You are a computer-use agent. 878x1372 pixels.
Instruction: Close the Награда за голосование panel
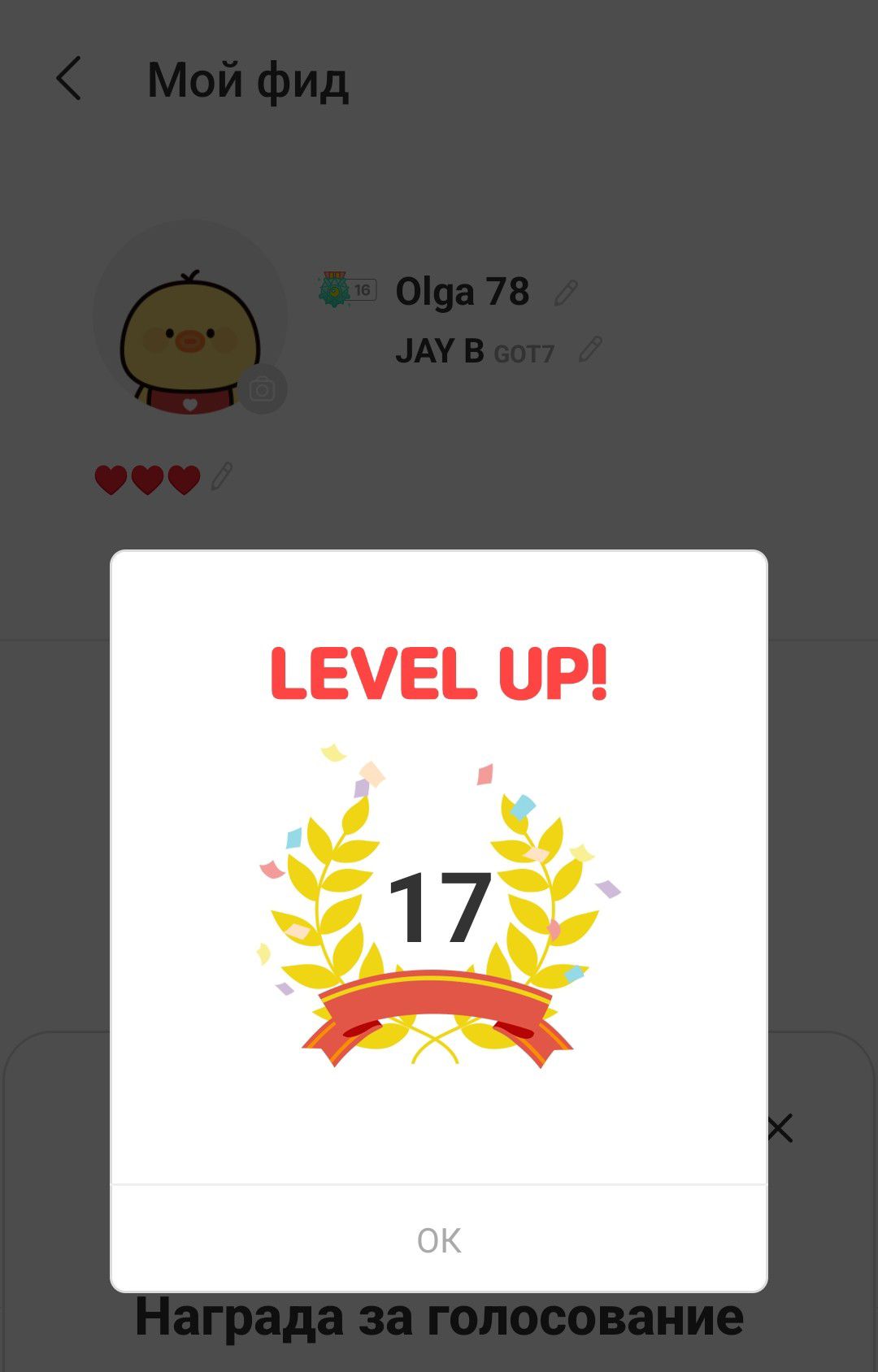[x=780, y=1128]
